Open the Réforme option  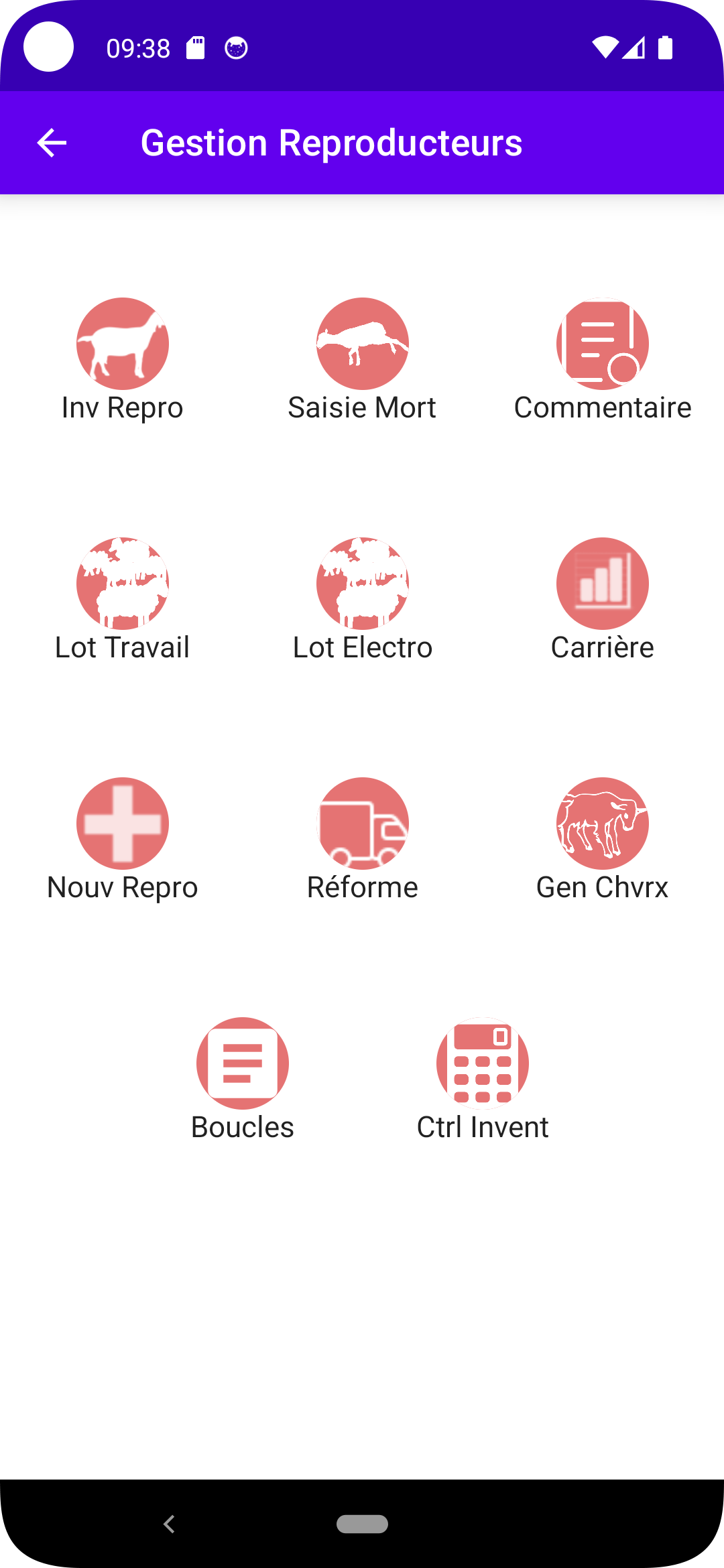pos(362,824)
